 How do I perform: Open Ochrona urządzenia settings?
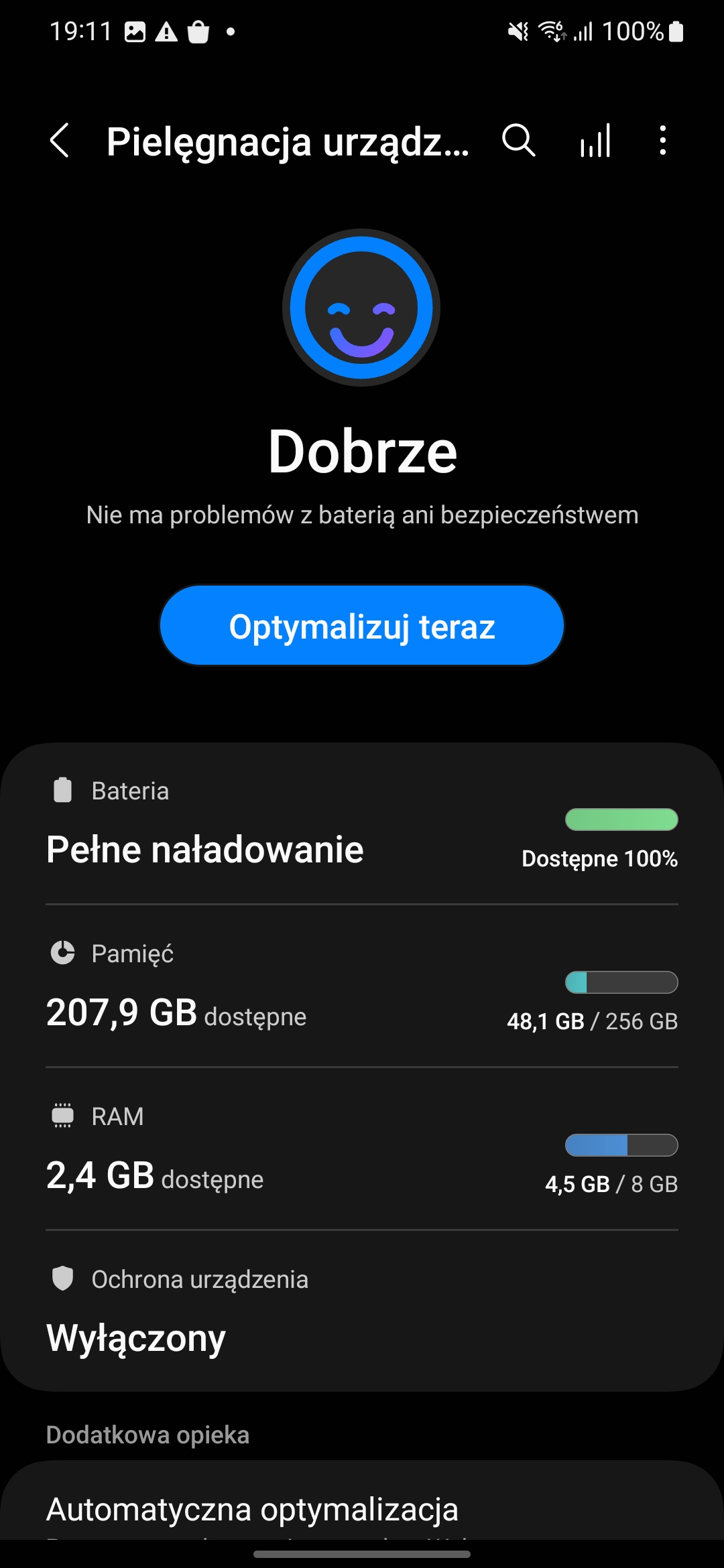[x=362, y=1311]
